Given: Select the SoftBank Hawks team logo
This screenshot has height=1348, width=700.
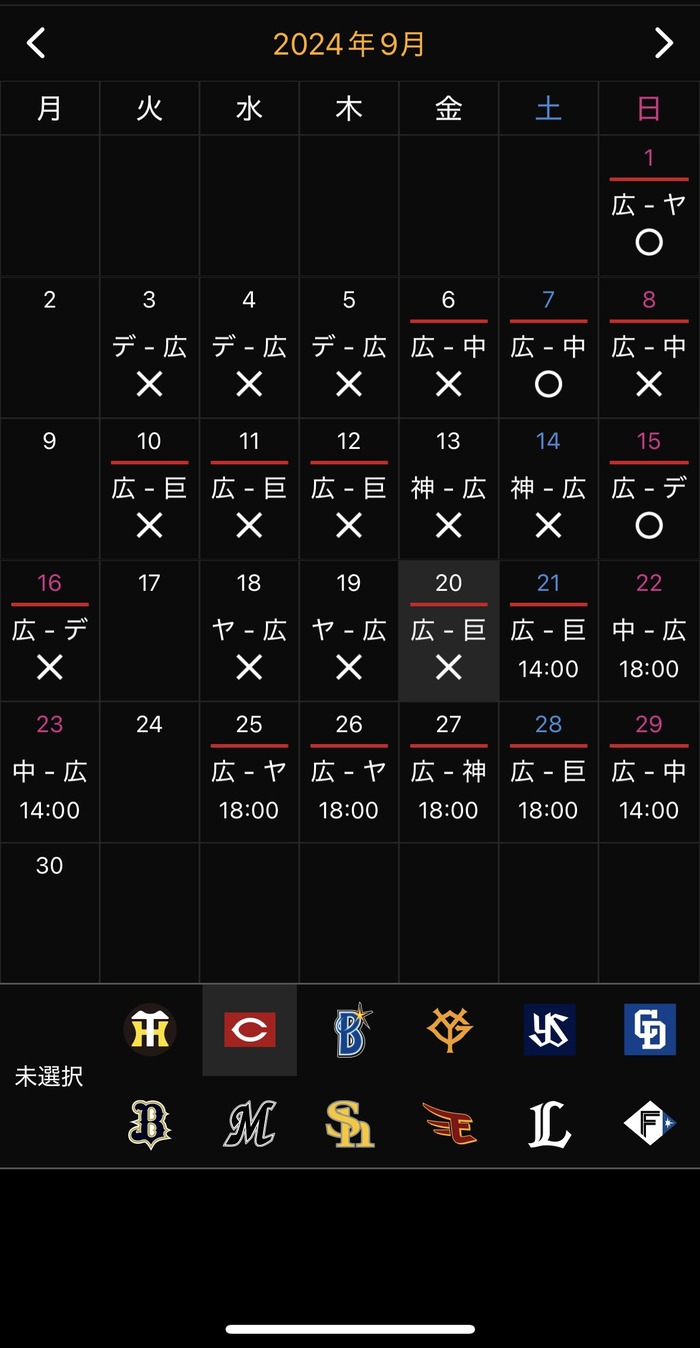Looking at the screenshot, I should pyautogui.click(x=350, y=1124).
